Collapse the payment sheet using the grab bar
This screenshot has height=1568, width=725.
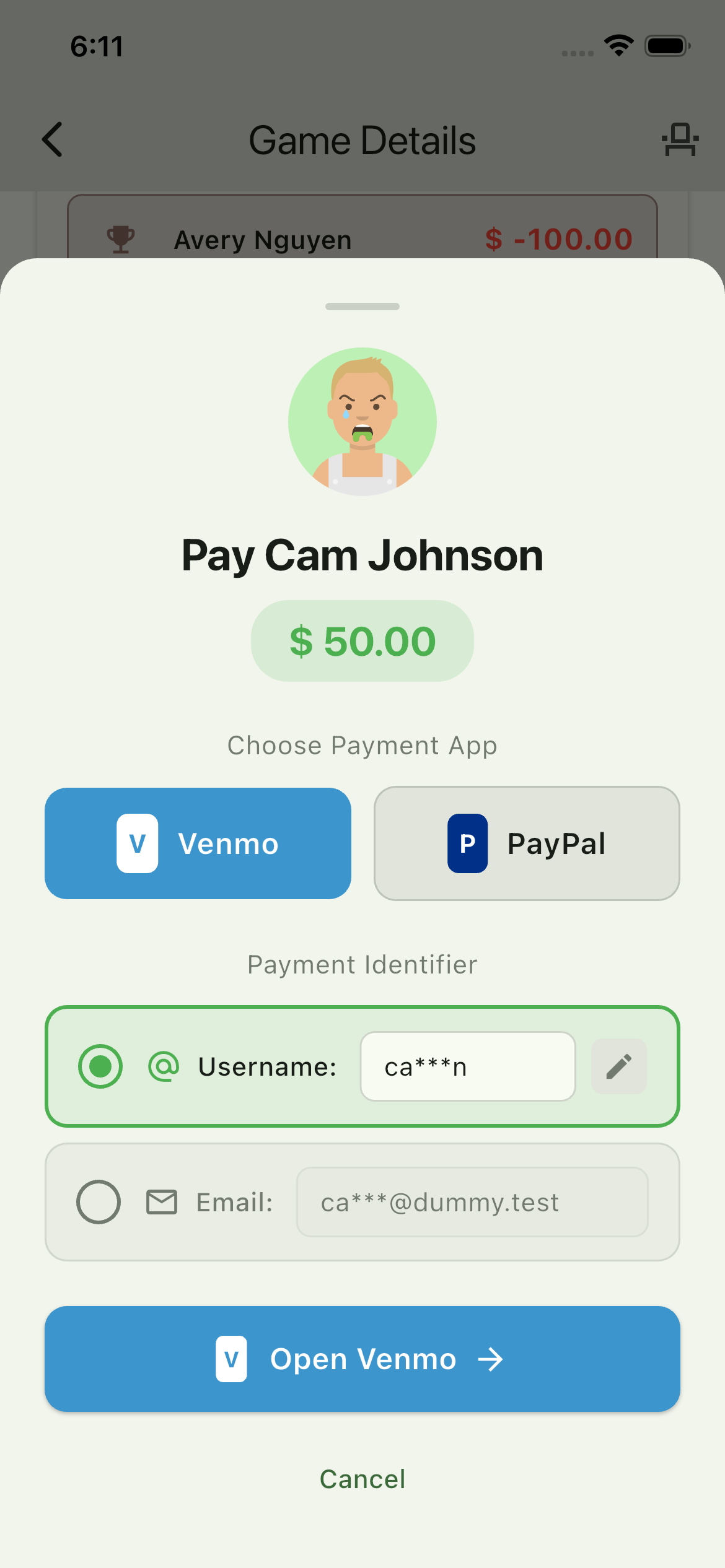point(362,306)
